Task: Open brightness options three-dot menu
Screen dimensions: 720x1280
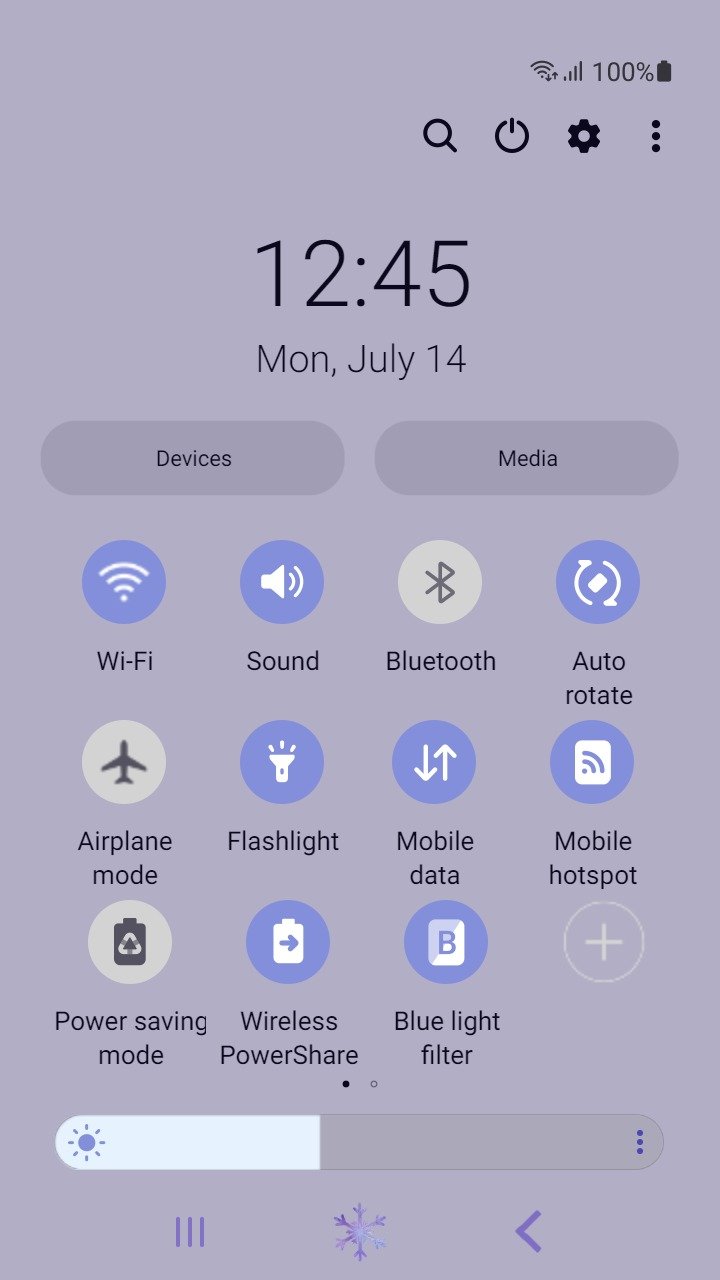Action: point(640,1142)
